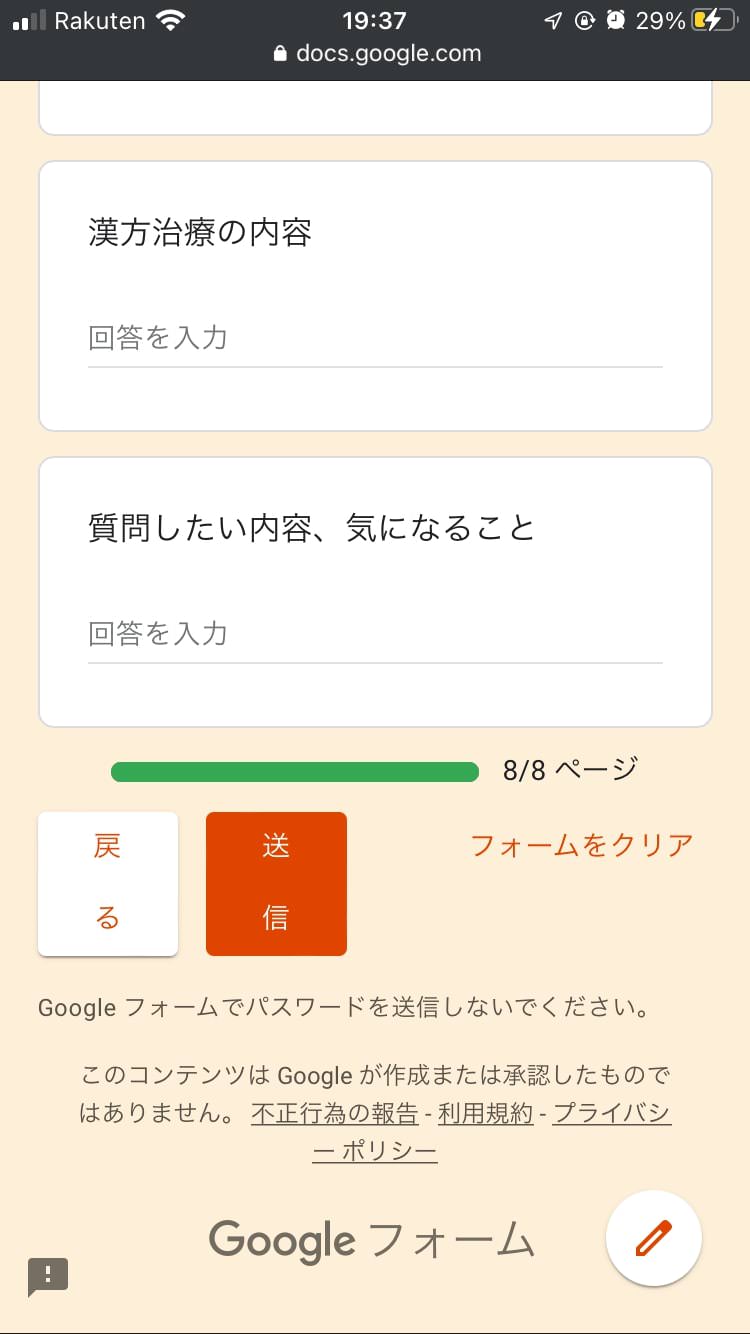This screenshot has width=750, height=1334.
Task: Focus the 質問したい内容、気になること answer field
Action: (374, 634)
